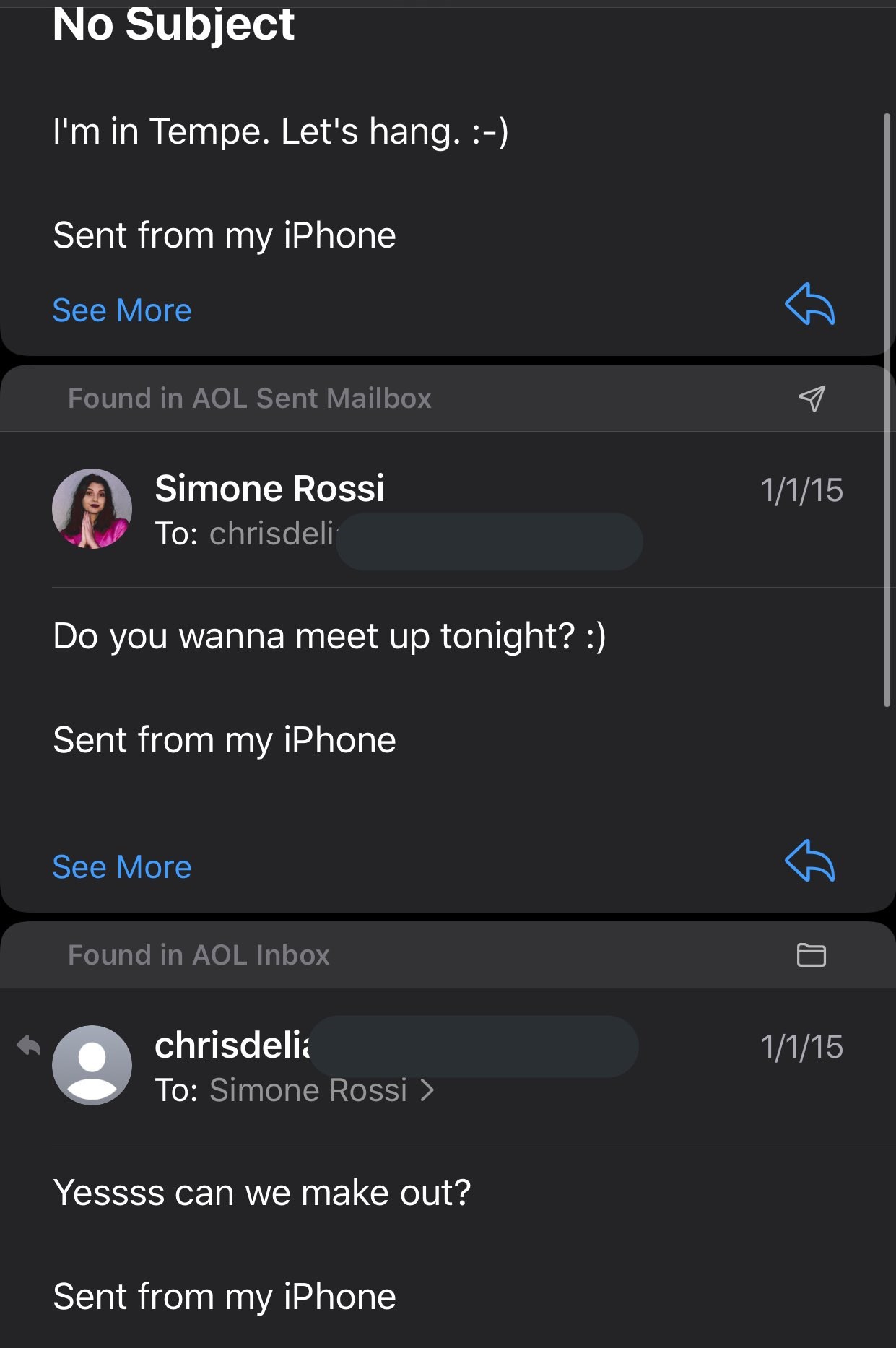Expand See More under the Tempe message
Viewport: 896px width, 1348px height.
pyautogui.click(x=122, y=310)
